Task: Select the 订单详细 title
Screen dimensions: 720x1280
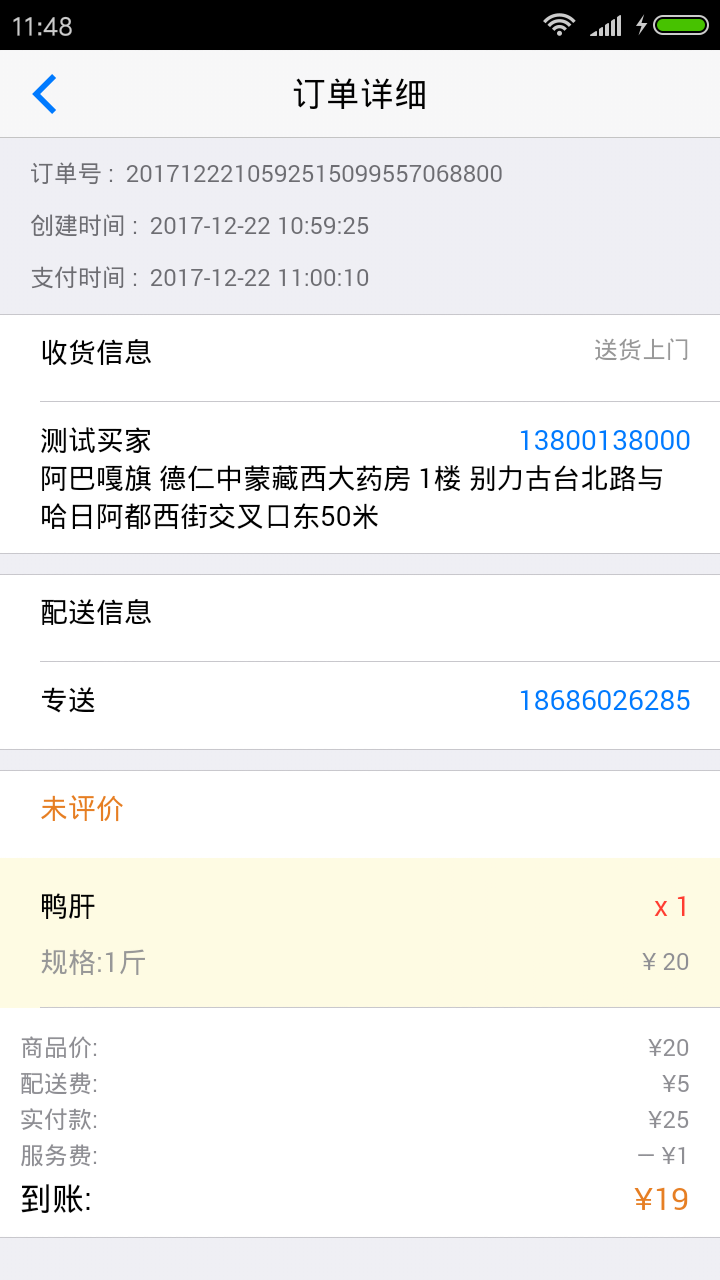Action: [360, 93]
